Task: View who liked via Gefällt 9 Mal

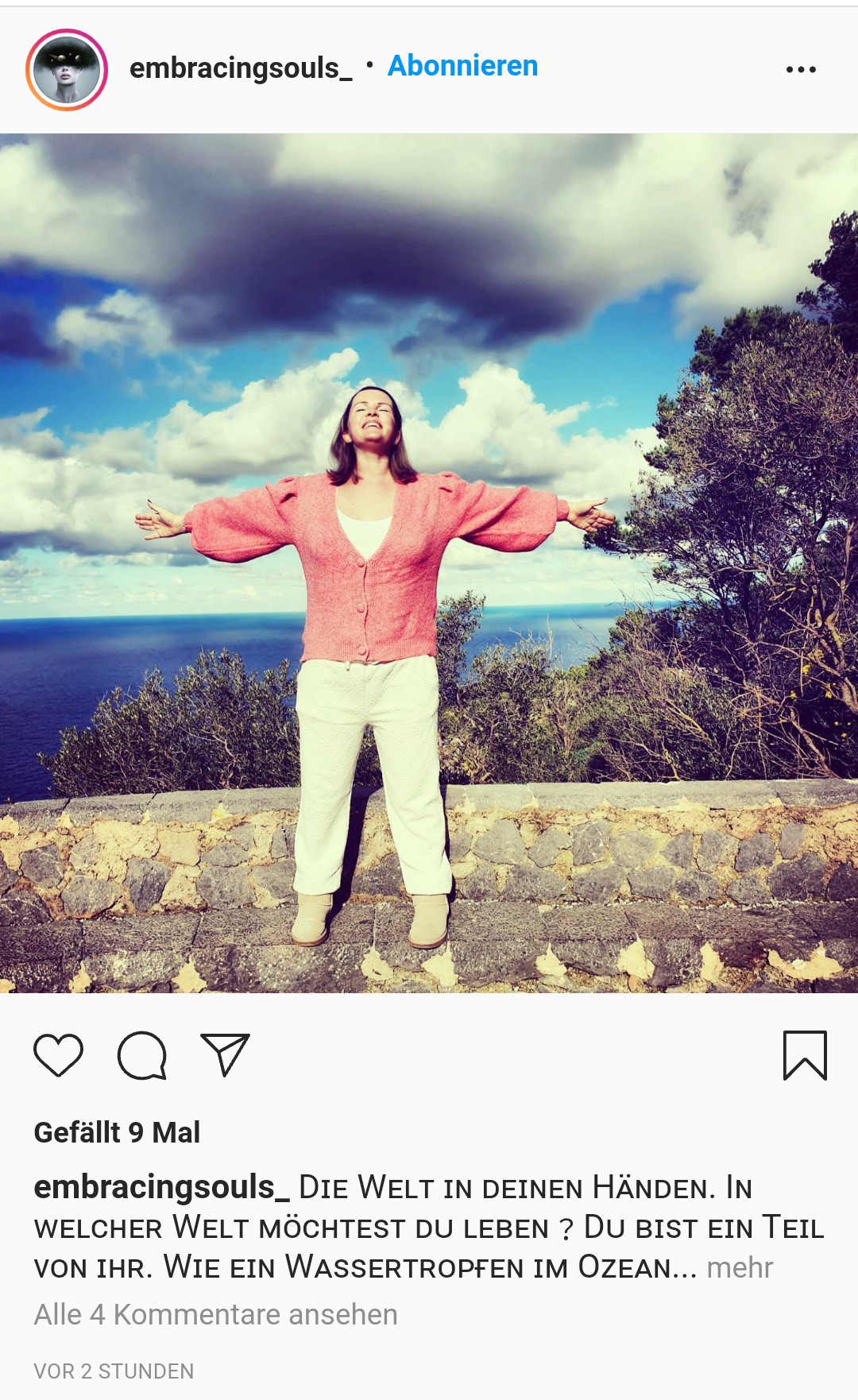Action: pyautogui.click(x=117, y=1132)
